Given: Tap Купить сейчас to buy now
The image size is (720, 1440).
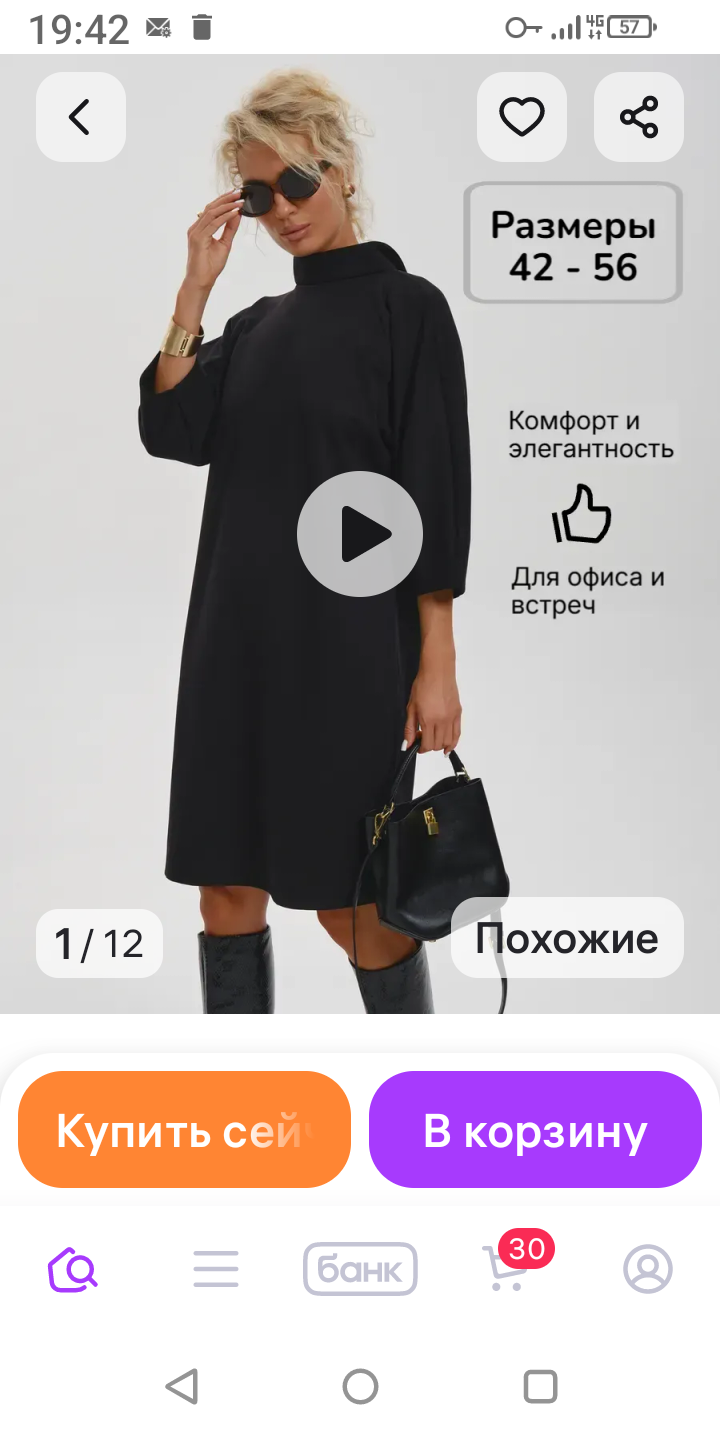Looking at the screenshot, I should coord(184,1130).
